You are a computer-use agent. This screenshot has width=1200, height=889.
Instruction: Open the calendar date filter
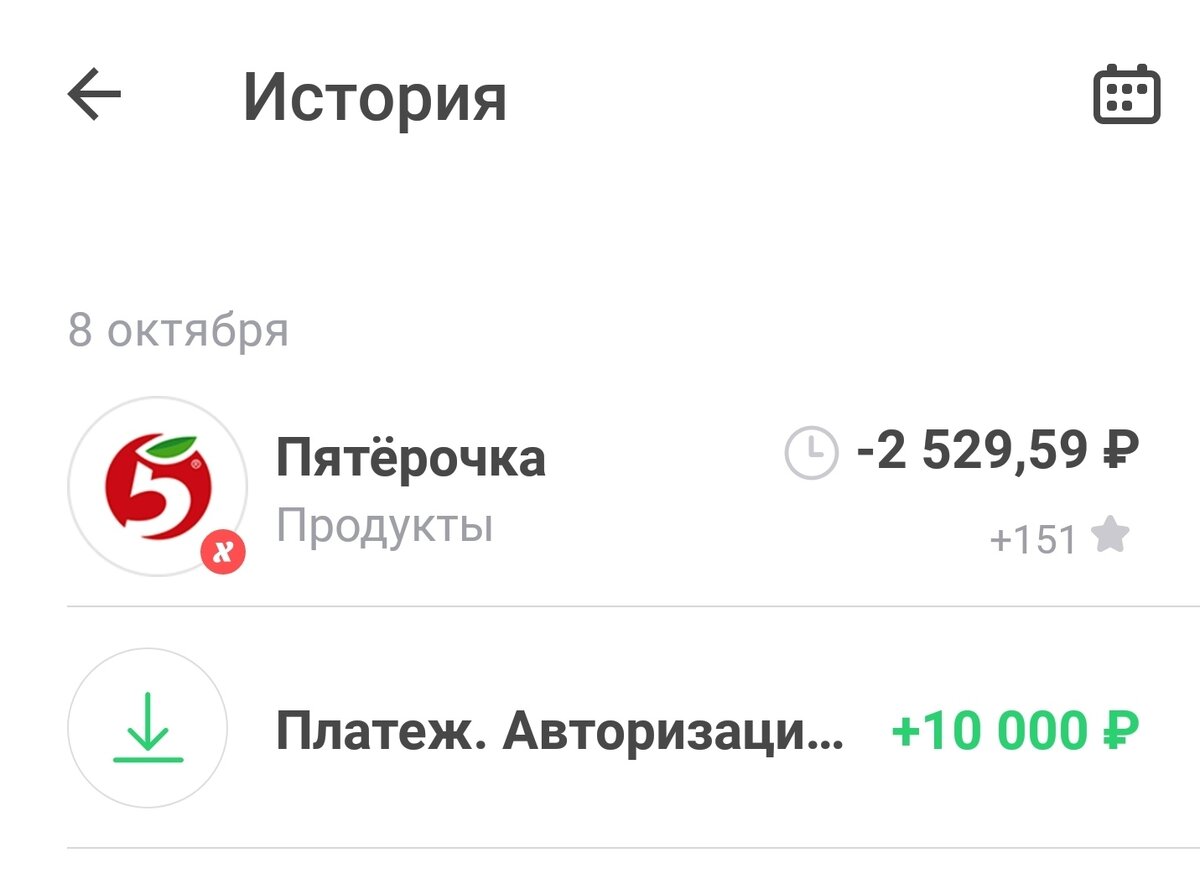pyautogui.click(x=1126, y=95)
